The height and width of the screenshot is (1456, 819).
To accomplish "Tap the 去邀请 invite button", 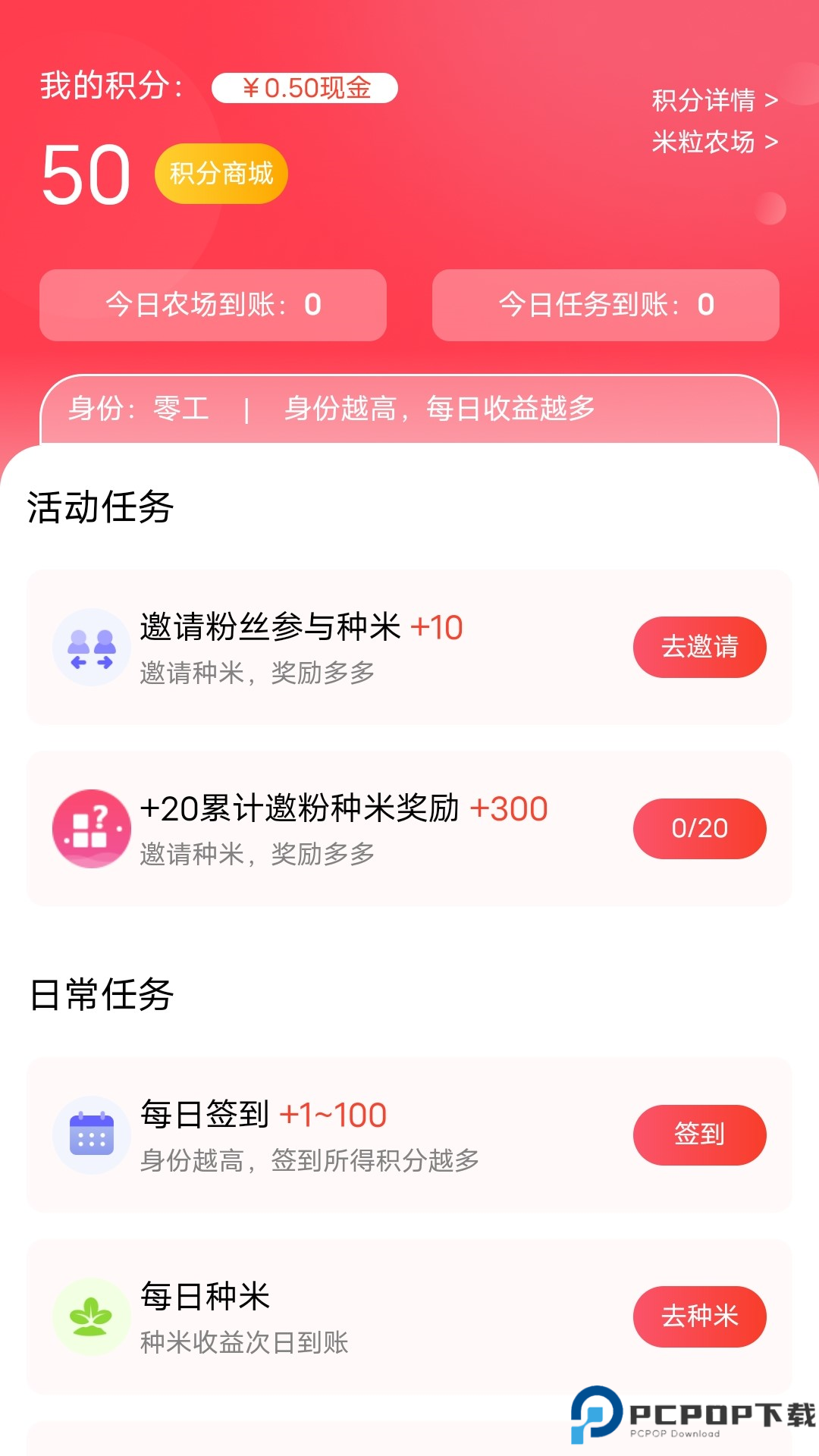I will [699, 647].
